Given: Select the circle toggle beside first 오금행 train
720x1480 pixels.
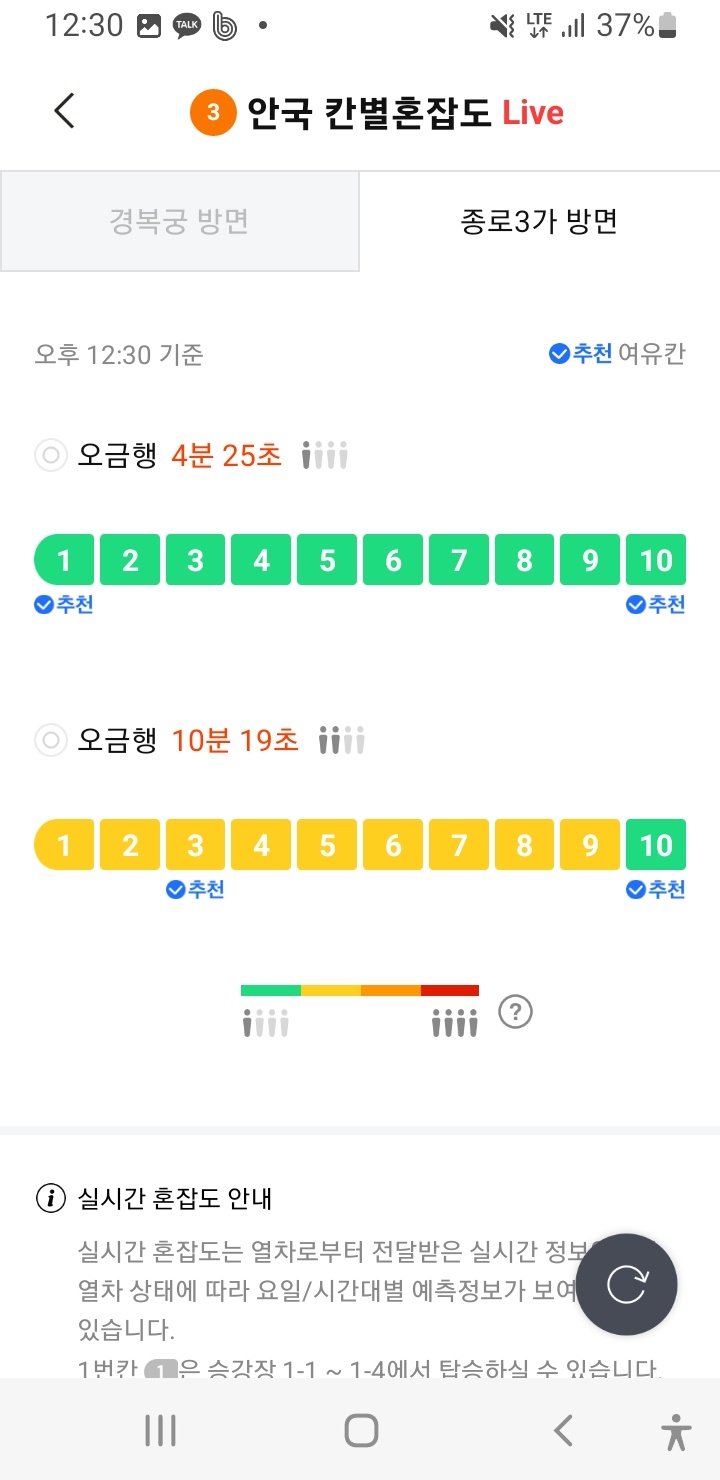Looking at the screenshot, I should click(50, 455).
